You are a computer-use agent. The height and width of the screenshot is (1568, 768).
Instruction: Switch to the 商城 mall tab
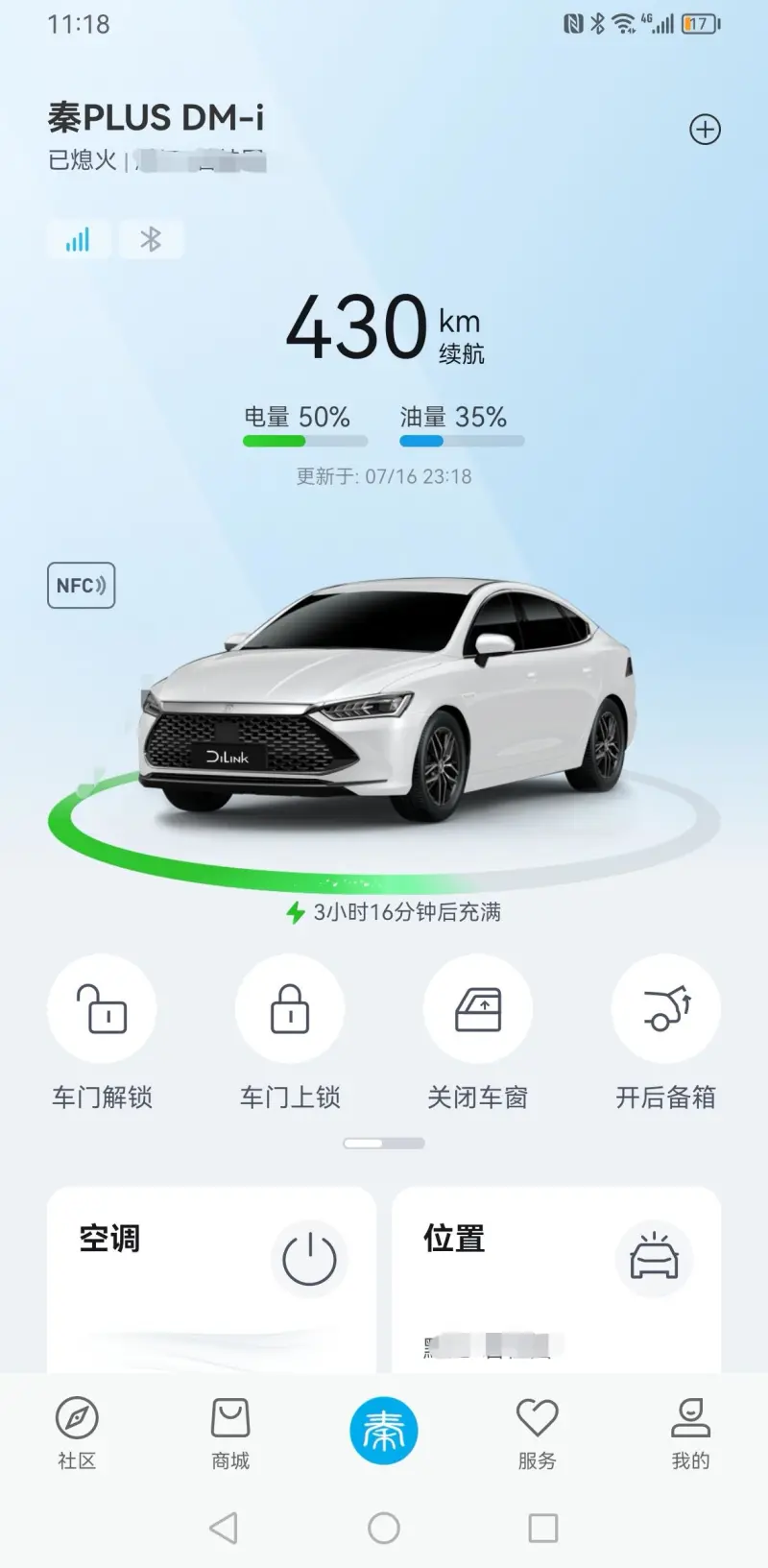tap(230, 1432)
